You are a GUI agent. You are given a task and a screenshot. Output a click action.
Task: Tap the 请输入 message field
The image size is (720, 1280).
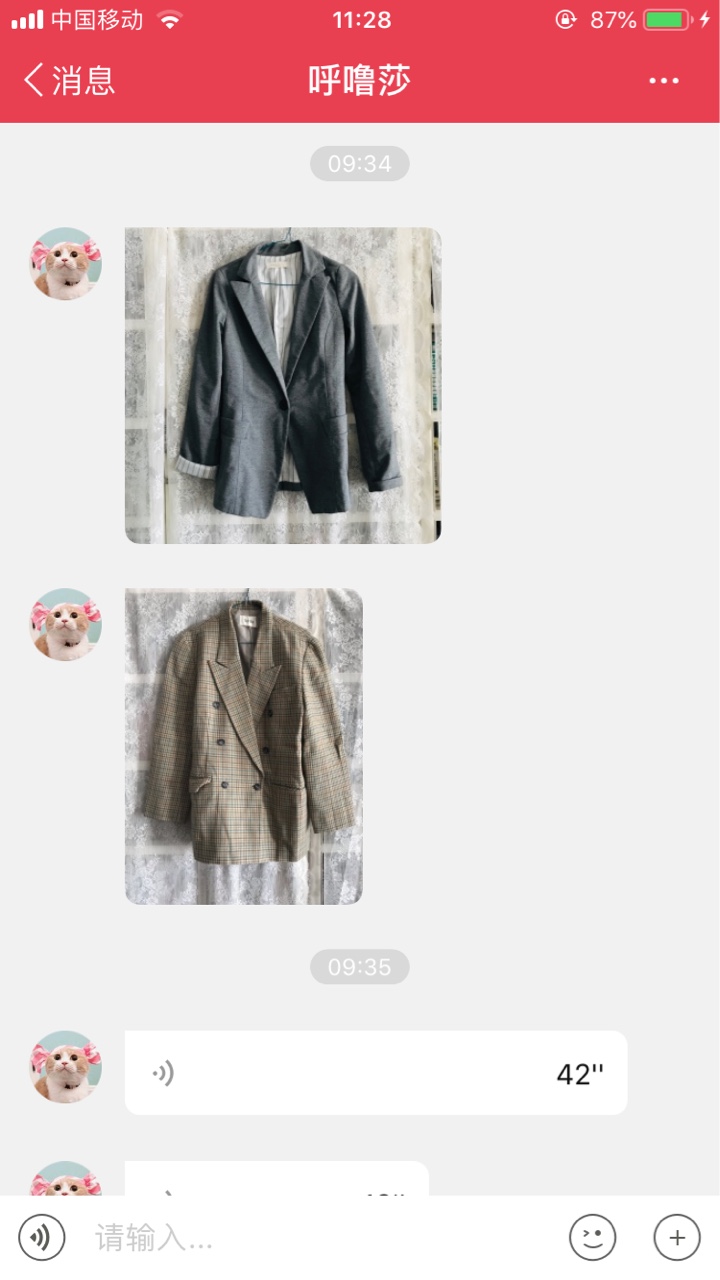coord(320,1238)
